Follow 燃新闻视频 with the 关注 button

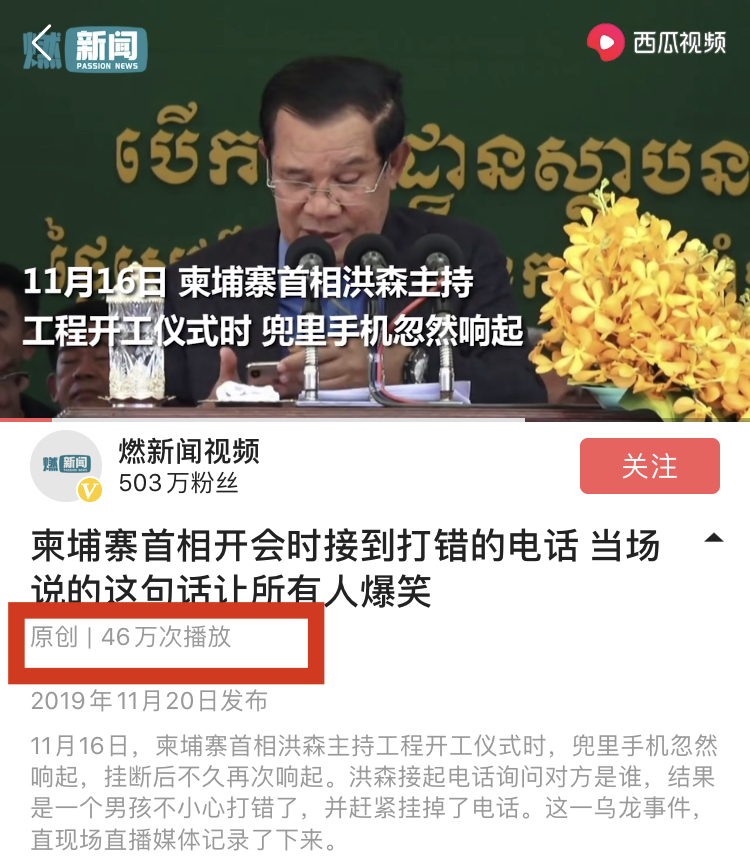649,466
